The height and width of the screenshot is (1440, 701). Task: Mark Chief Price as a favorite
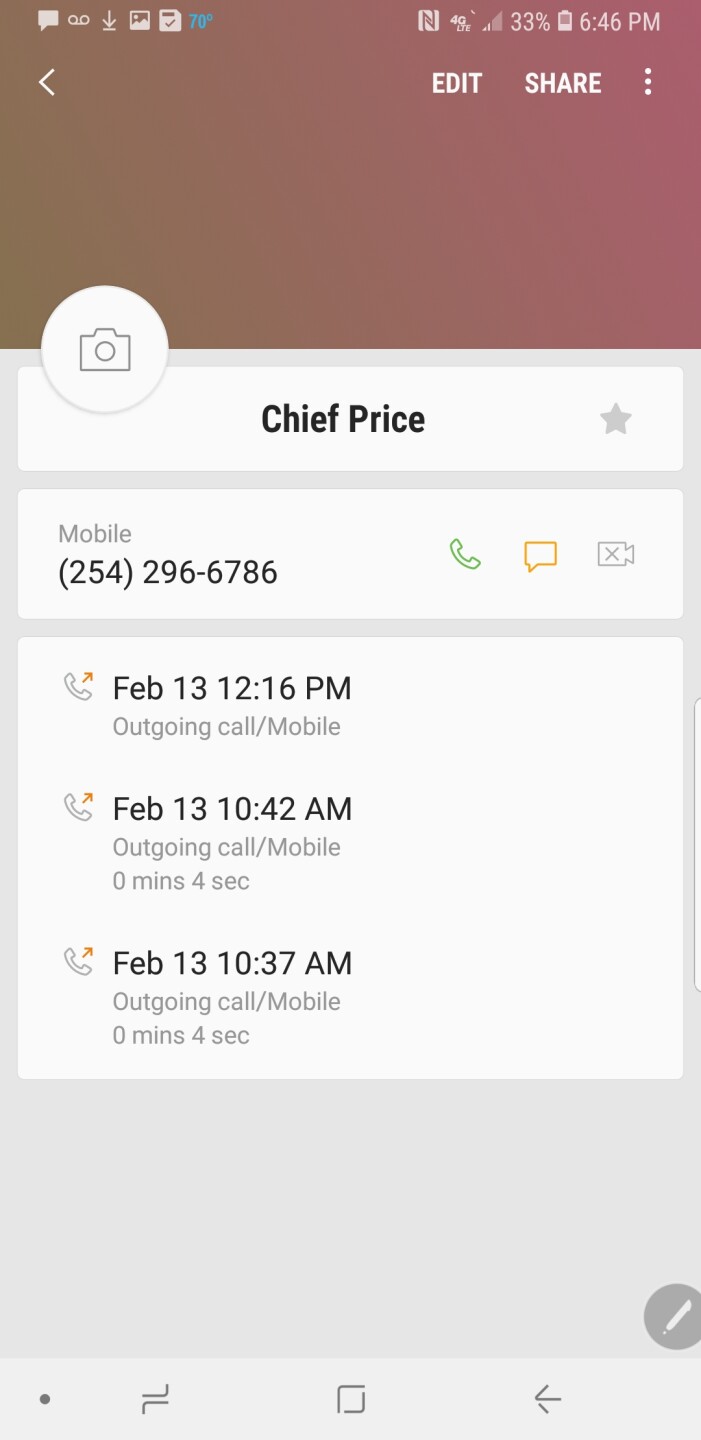pyautogui.click(x=615, y=419)
